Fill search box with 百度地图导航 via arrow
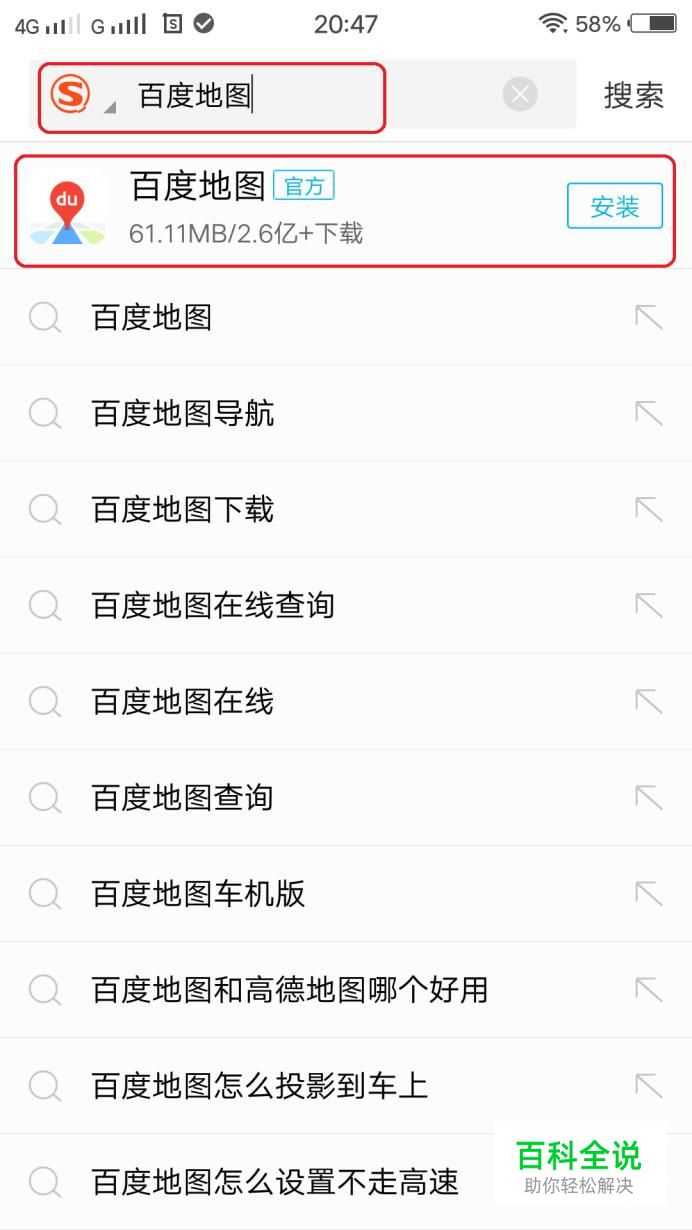The height and width of the screenshot is (1230, 692). [649, 413]
